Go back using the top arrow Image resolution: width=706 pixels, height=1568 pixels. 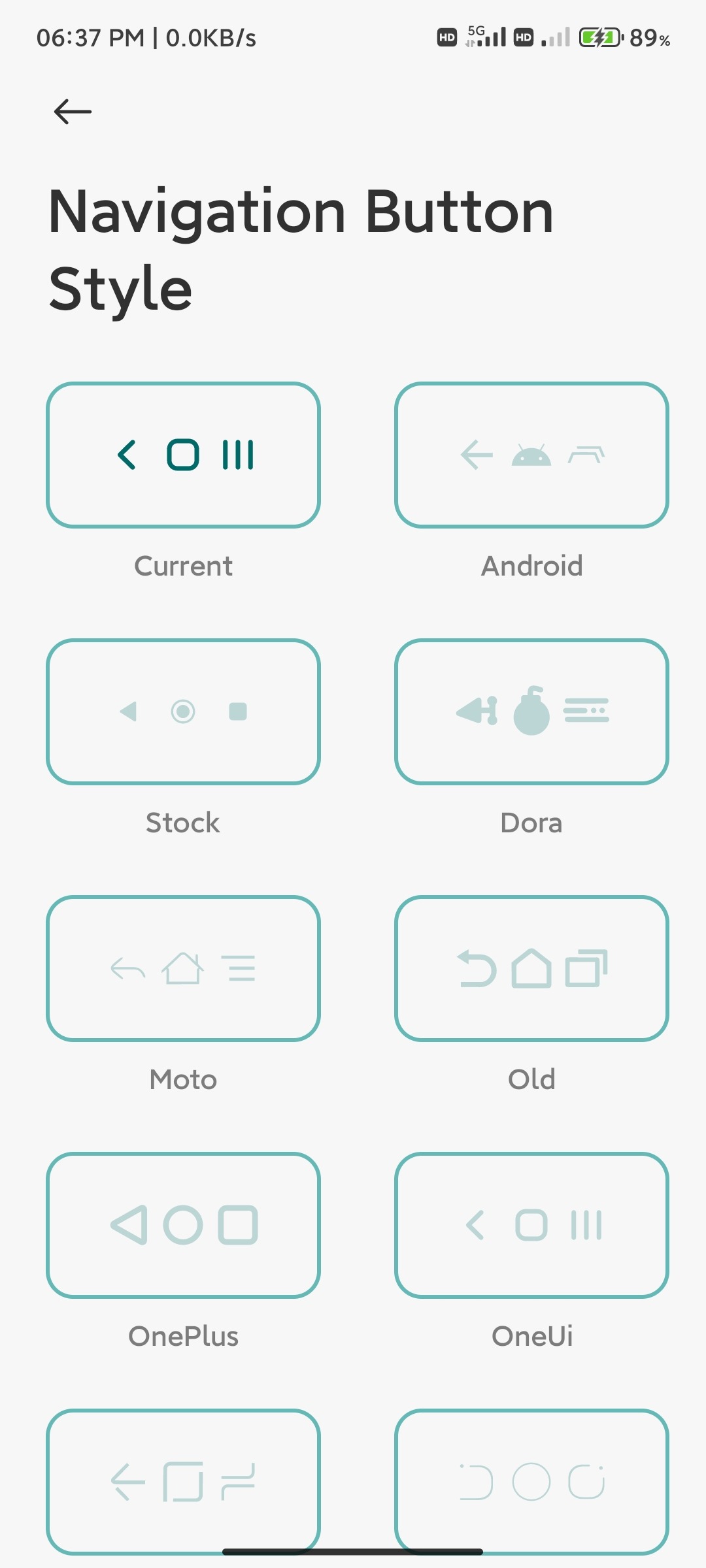73,112
